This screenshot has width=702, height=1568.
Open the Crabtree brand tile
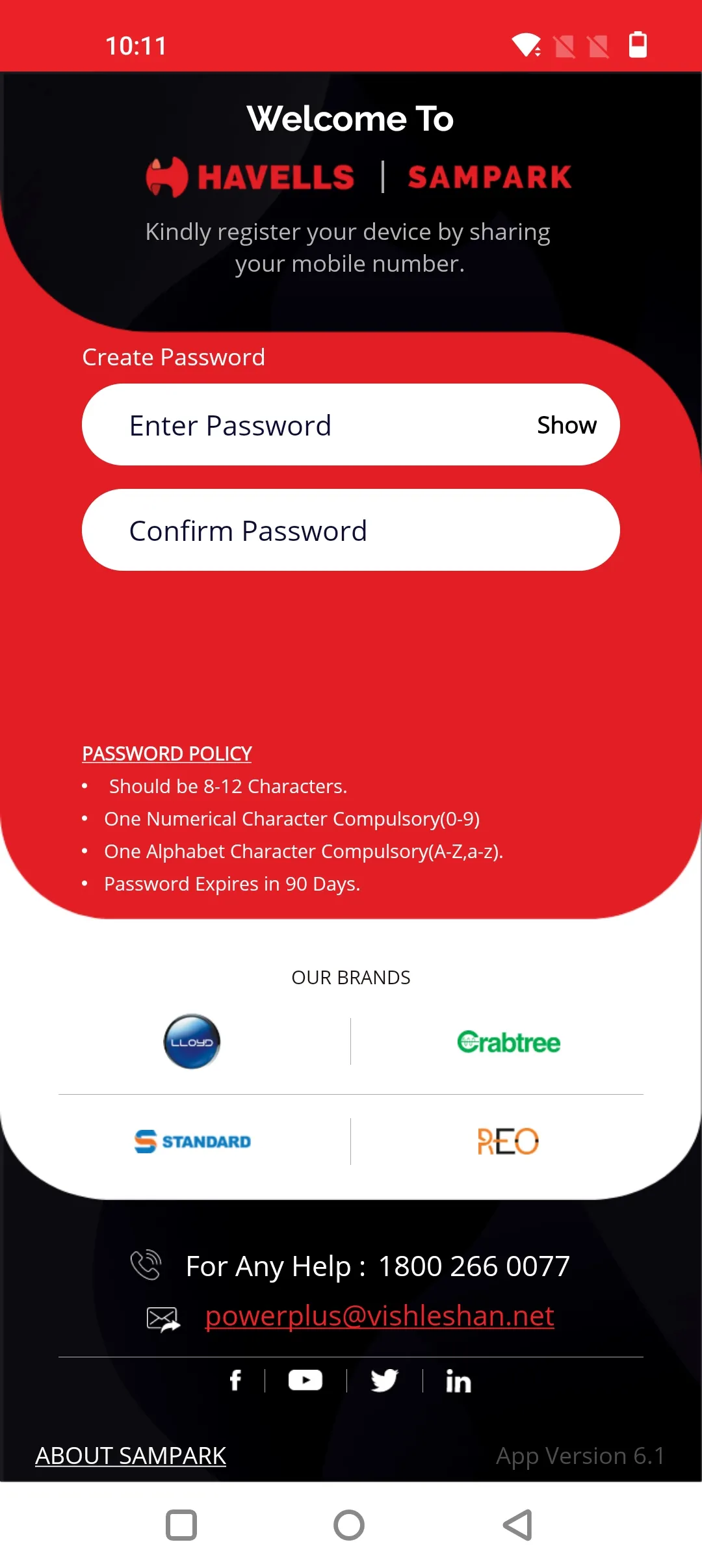point(508,1043)
